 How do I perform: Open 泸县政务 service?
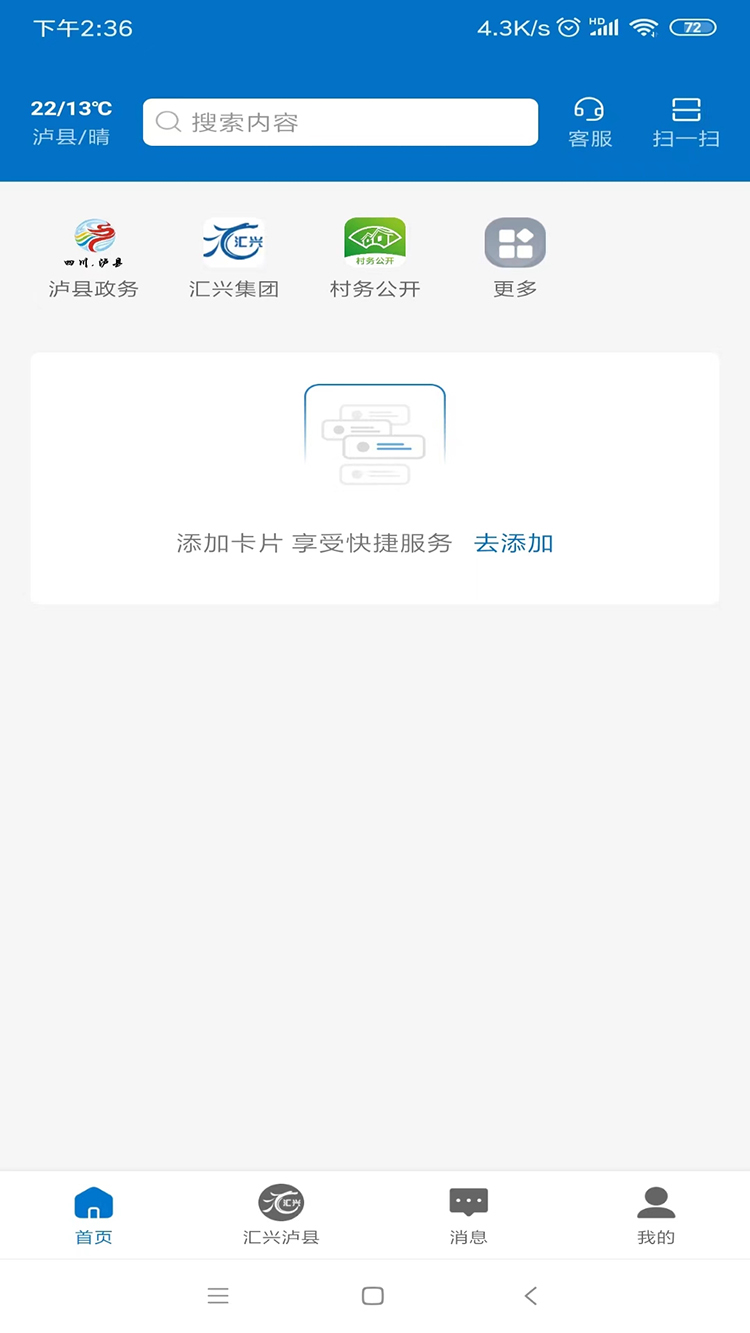(94, 258)
